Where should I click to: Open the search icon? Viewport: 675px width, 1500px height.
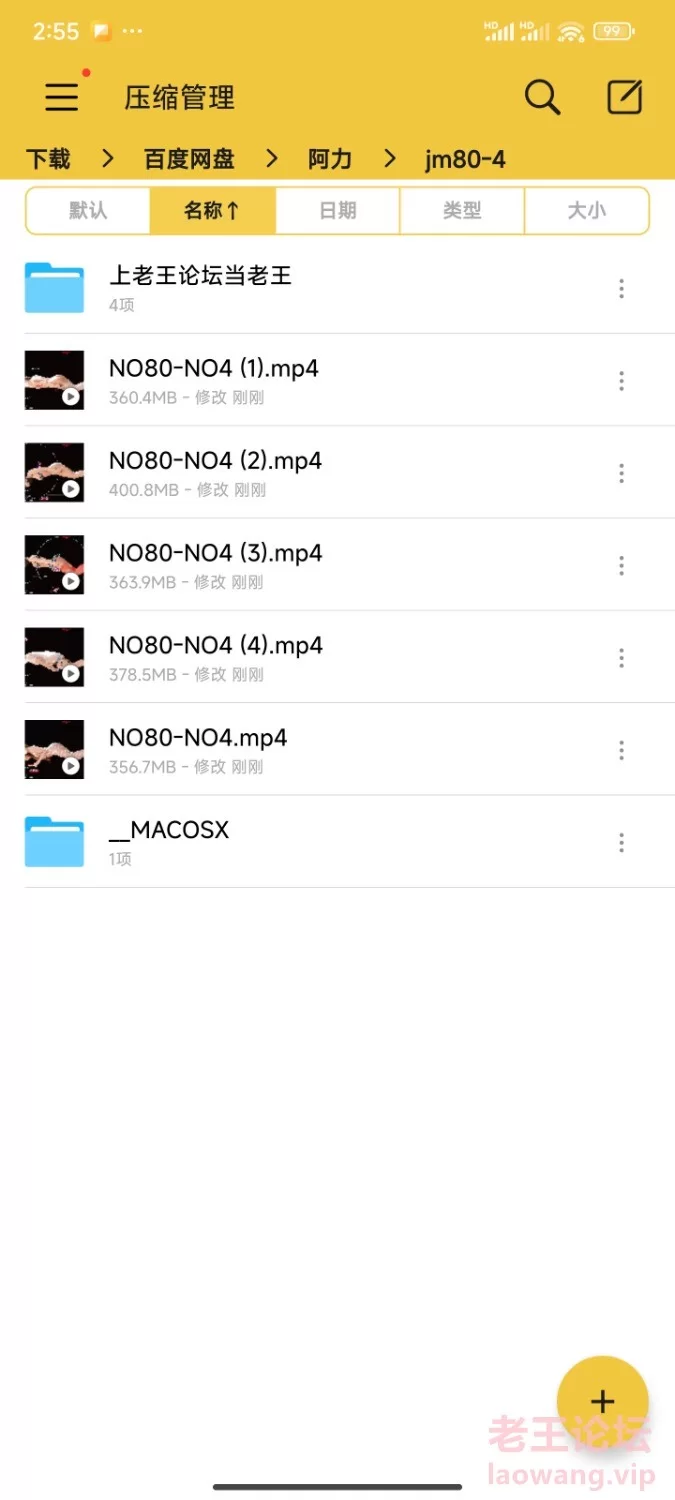(542, 97)
